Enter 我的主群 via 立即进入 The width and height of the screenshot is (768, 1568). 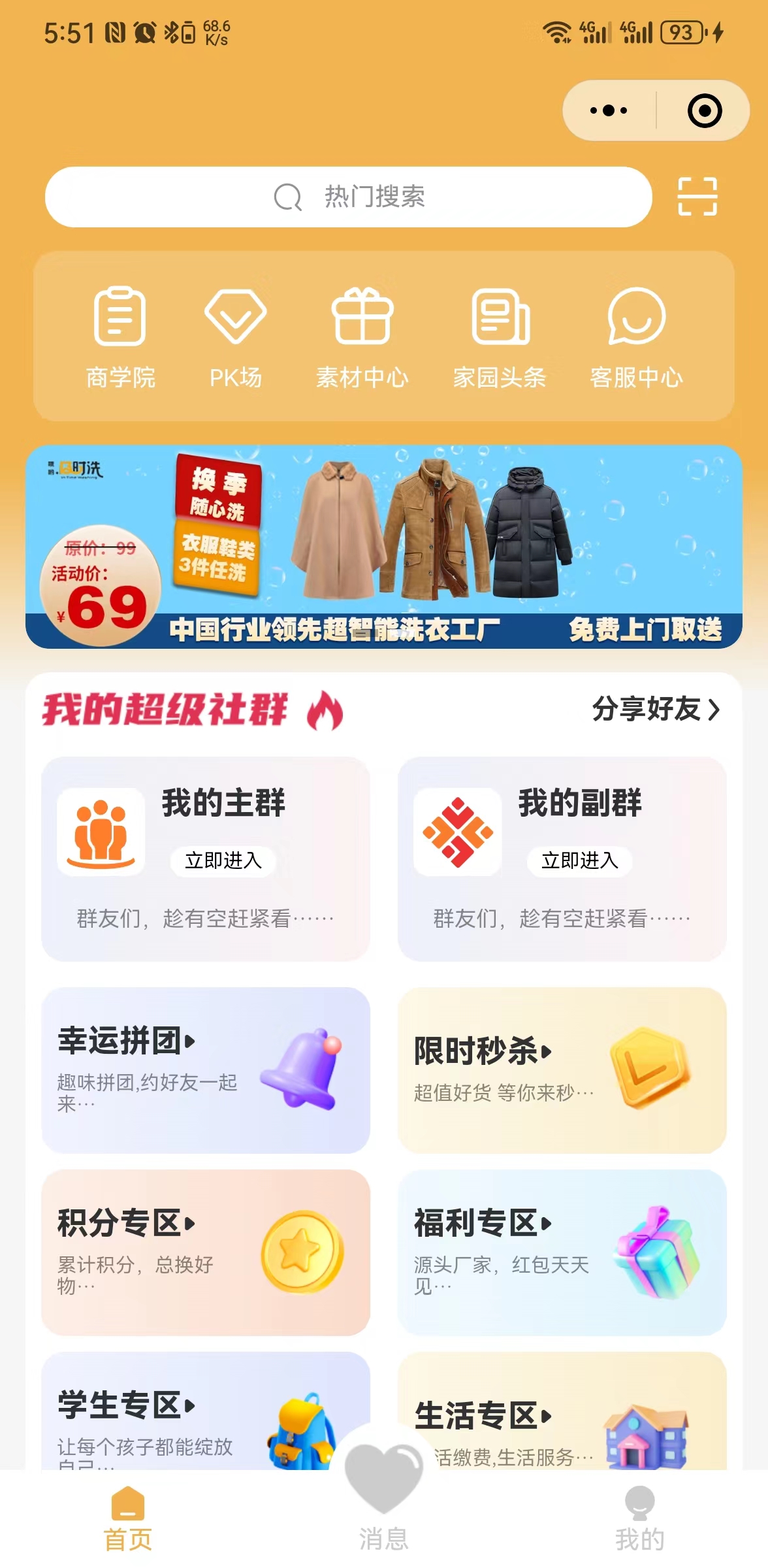click(x=223, y=860)
